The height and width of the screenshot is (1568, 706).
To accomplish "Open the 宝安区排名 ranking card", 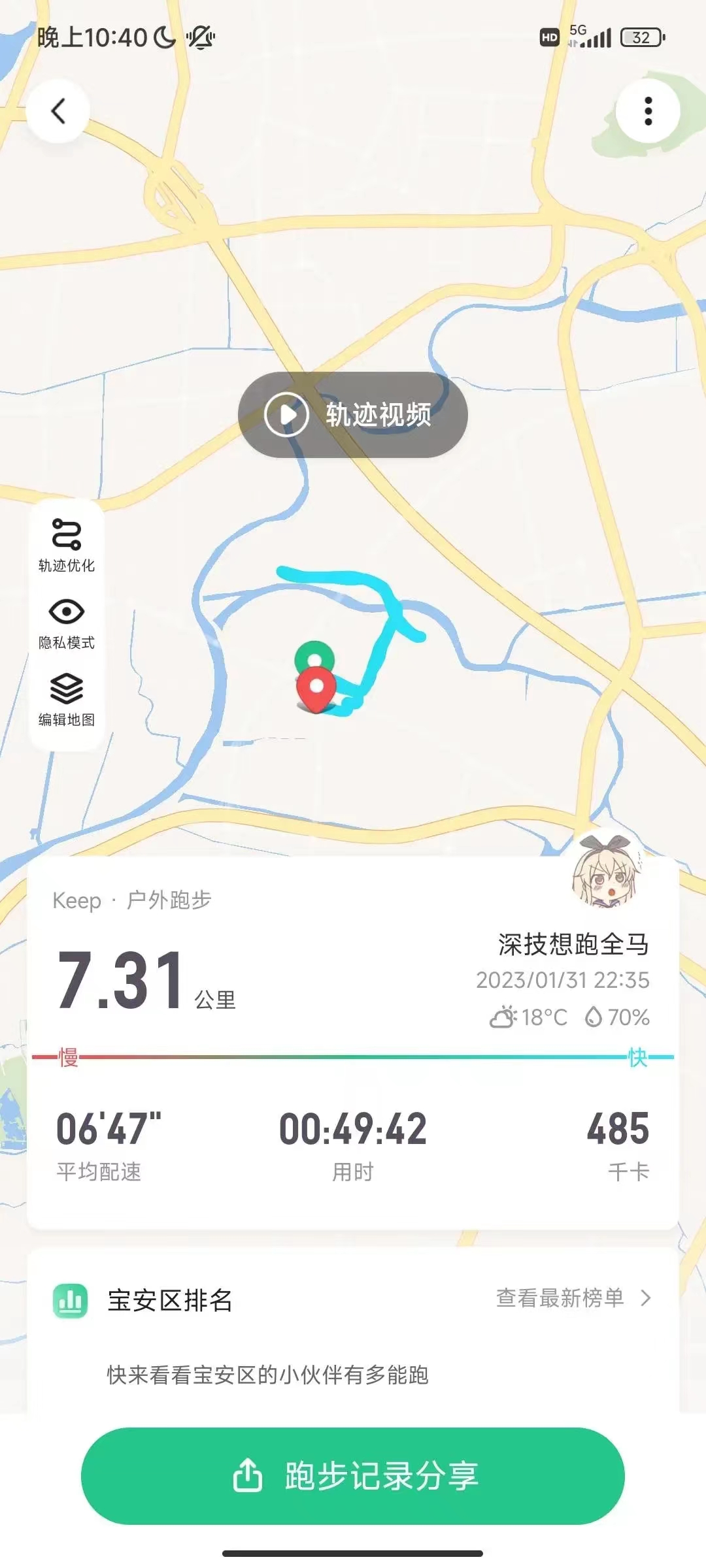I will (x=170, y=1300).
